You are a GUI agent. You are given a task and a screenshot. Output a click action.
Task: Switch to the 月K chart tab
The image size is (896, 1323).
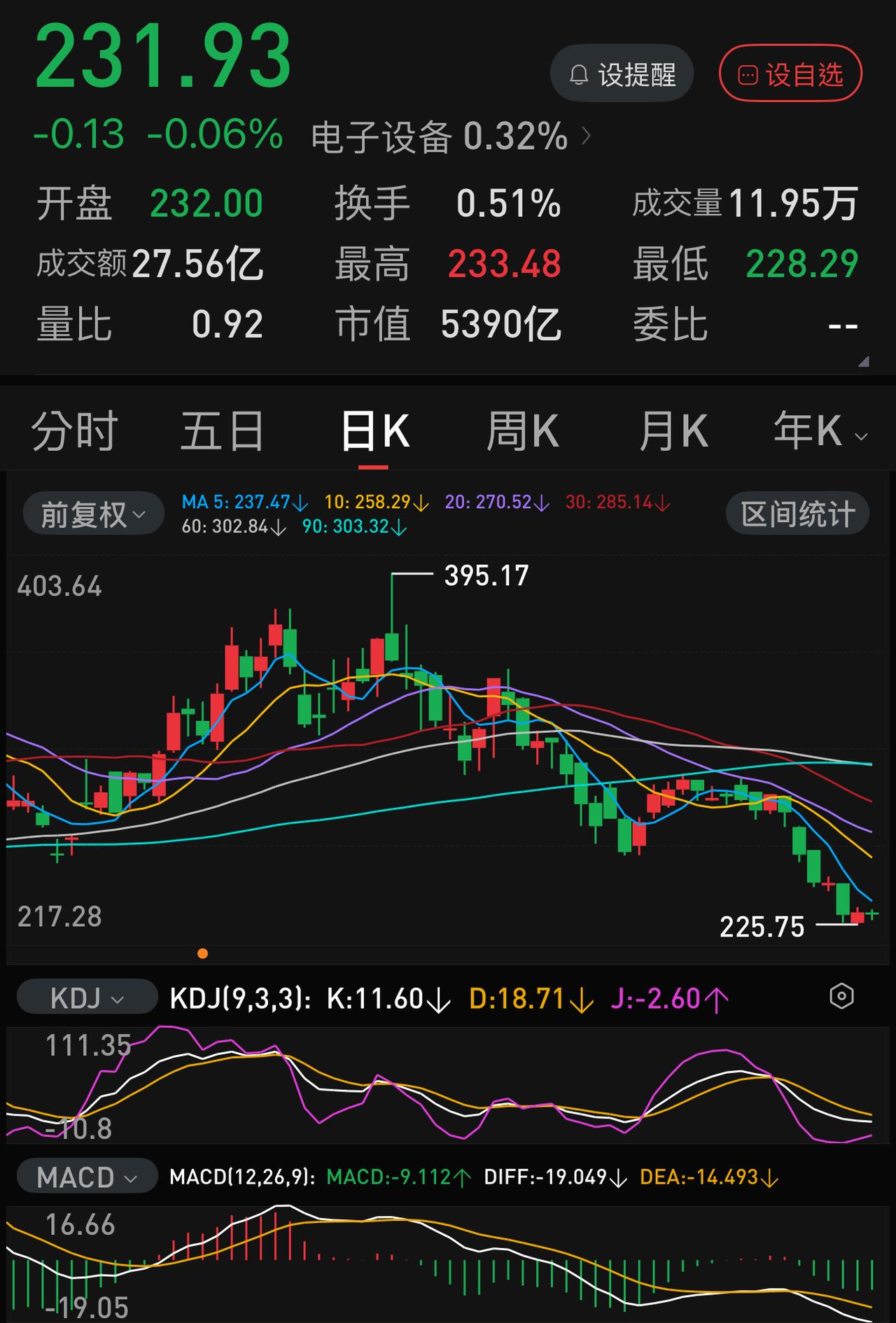click(673, 430)
